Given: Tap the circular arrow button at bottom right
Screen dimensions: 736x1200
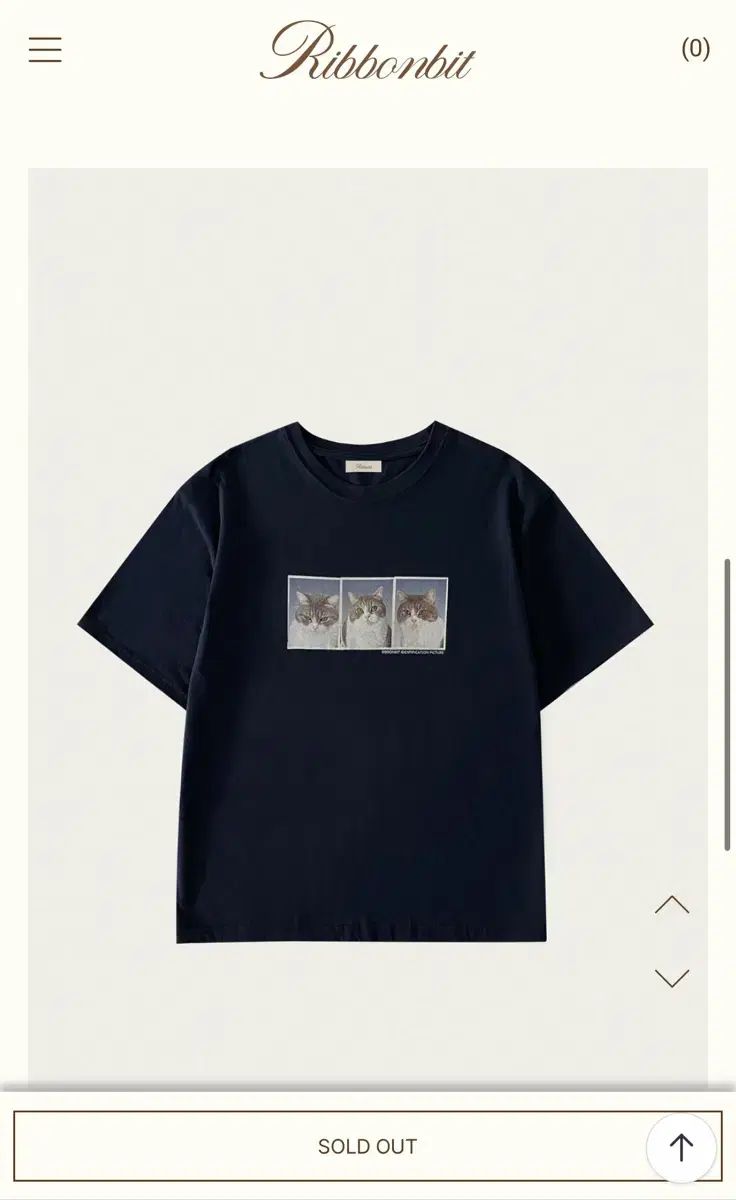Looking at the screenshot, I should click(683, 1146).
